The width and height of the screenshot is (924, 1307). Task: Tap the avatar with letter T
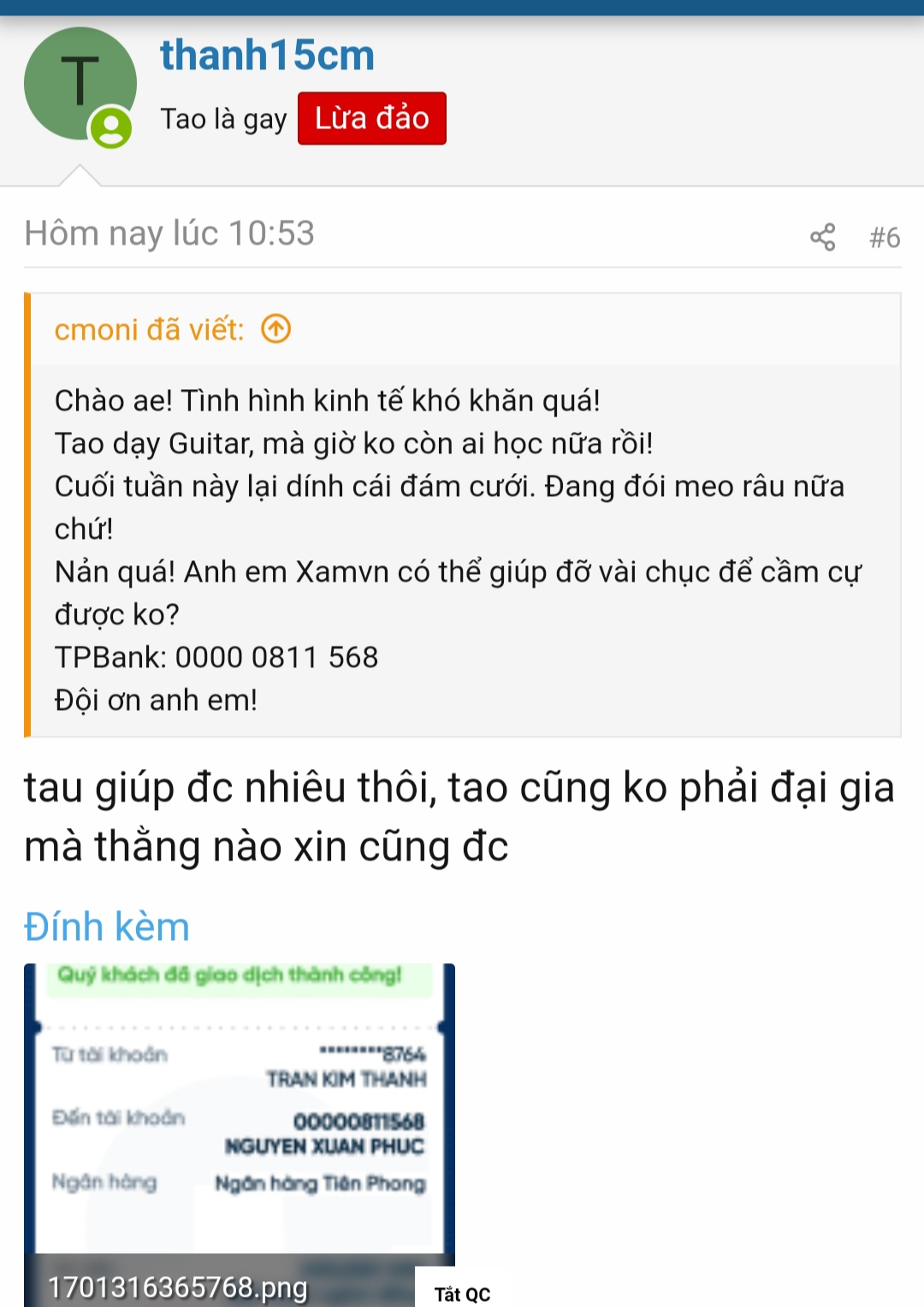click(x=80, y=84)
